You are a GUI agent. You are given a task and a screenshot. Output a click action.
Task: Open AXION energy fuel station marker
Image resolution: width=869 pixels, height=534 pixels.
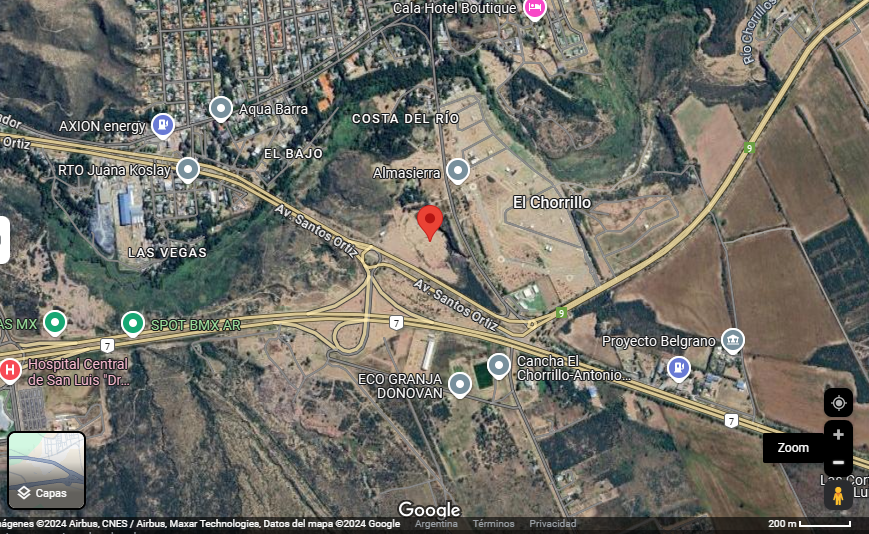point(162,125)
